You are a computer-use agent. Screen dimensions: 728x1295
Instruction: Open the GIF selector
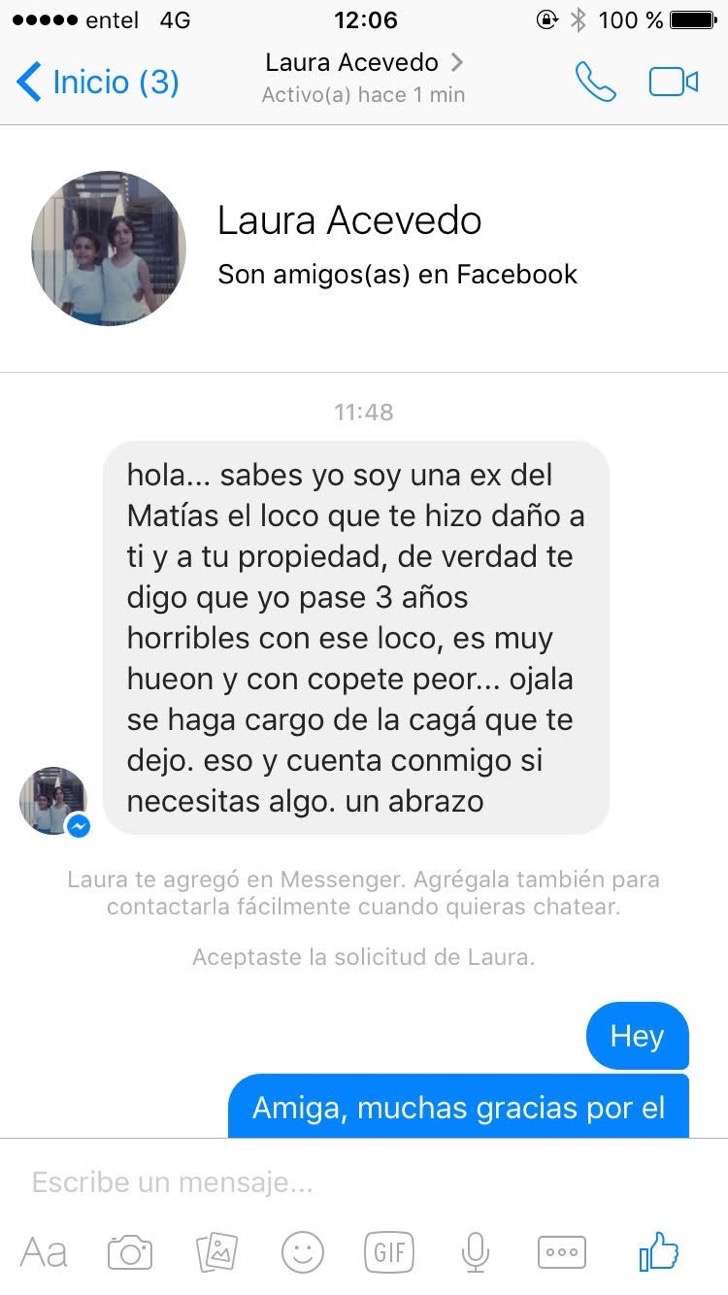[x=389, y=1252]
